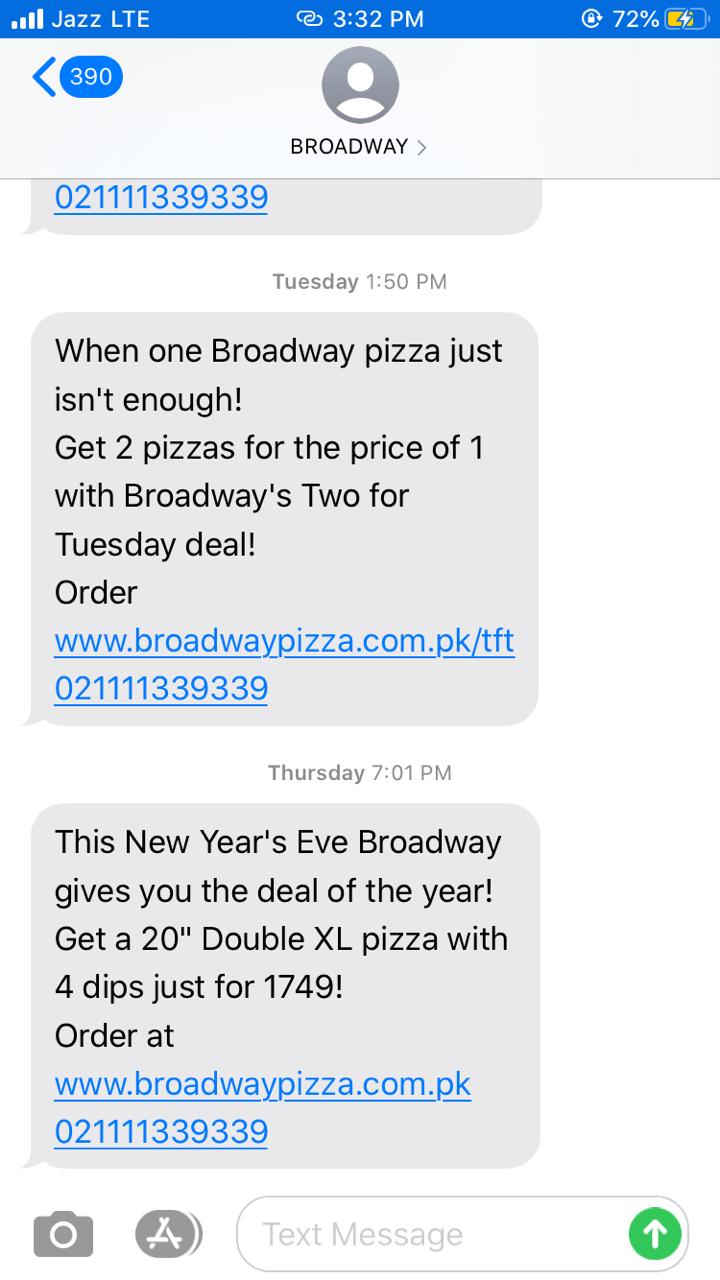Tap the green send arrow button
This screenshot has width=720, height=1280.
point(655,1233)
